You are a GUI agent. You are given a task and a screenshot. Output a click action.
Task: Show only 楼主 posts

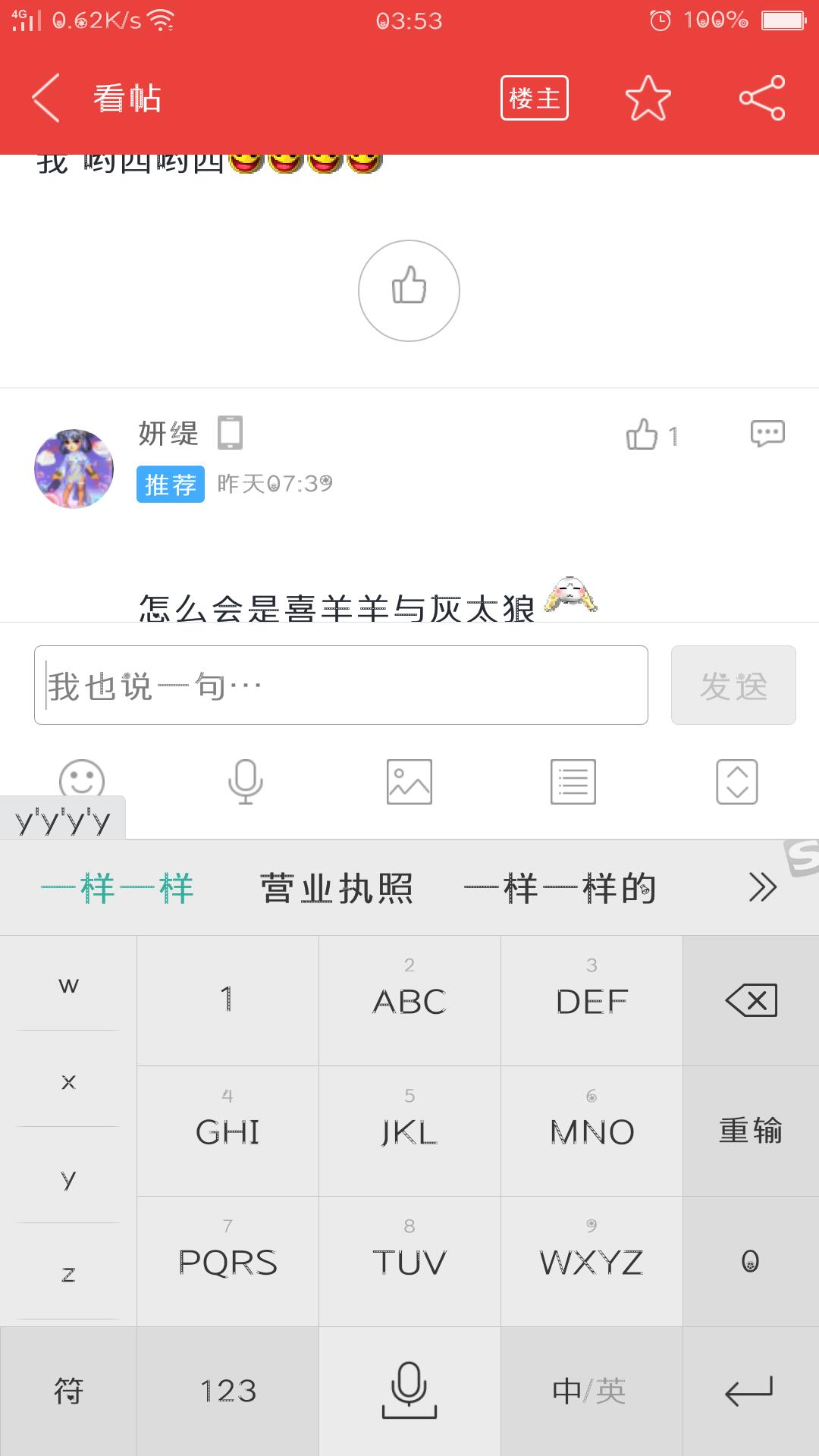tap(534, 99)
